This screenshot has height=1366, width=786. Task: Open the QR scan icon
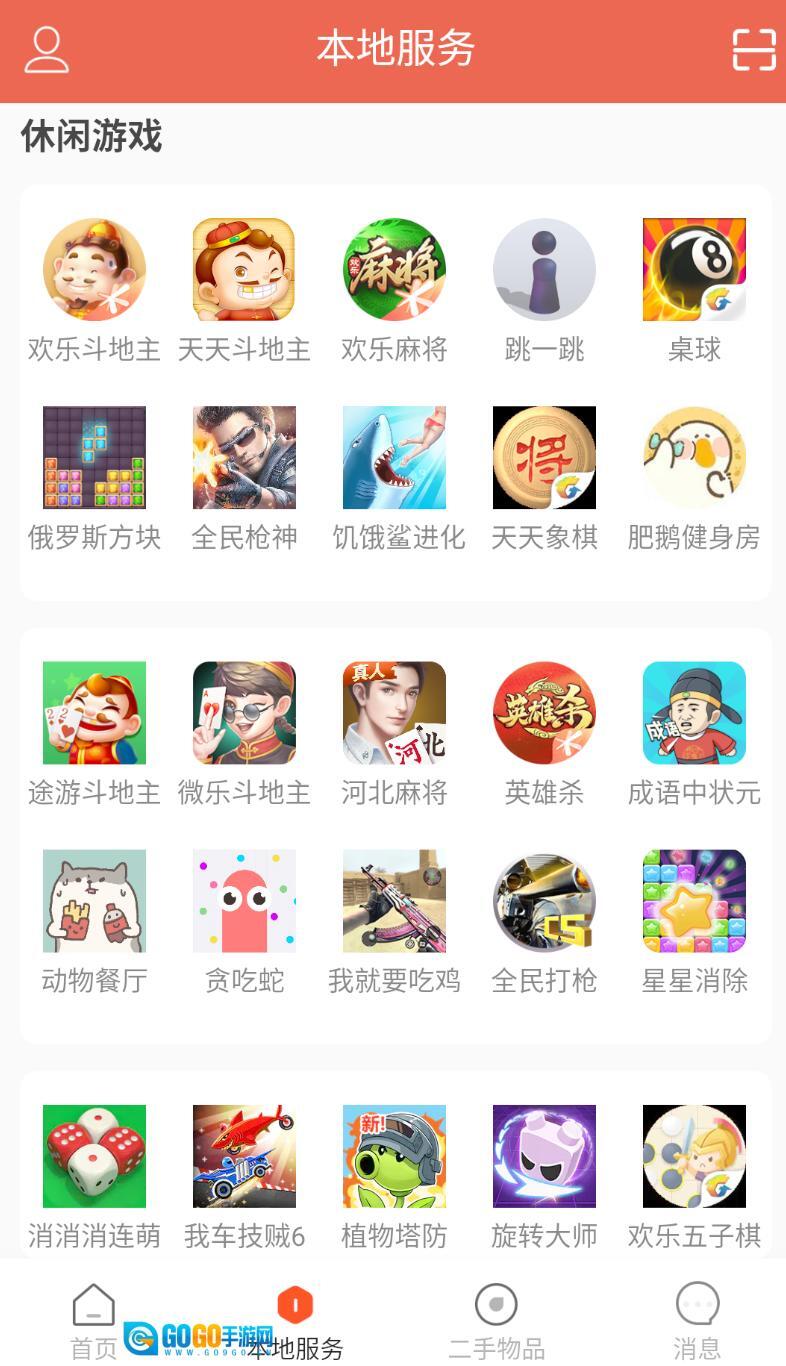point(754,49)
